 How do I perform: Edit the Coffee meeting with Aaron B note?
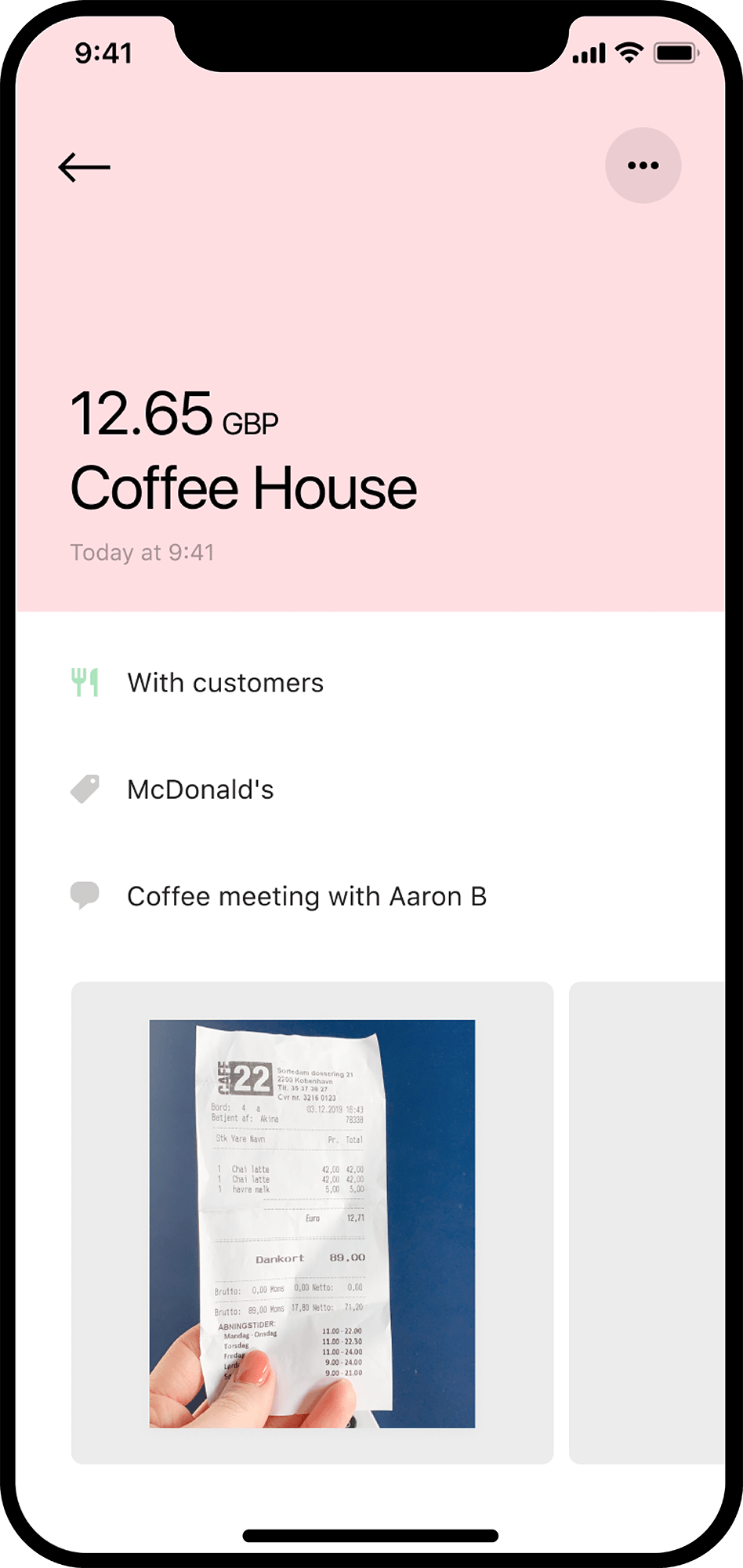[306, 896]
